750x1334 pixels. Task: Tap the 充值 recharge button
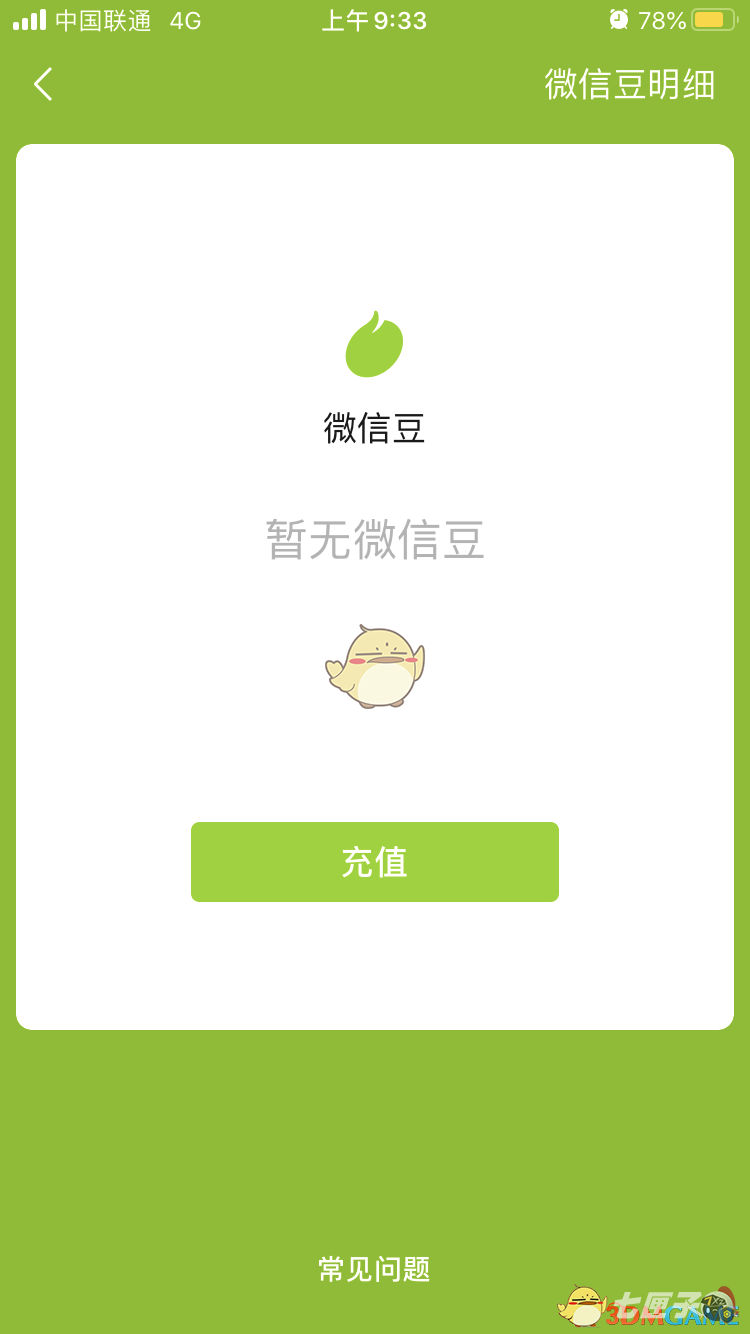(x=375, y=861)
